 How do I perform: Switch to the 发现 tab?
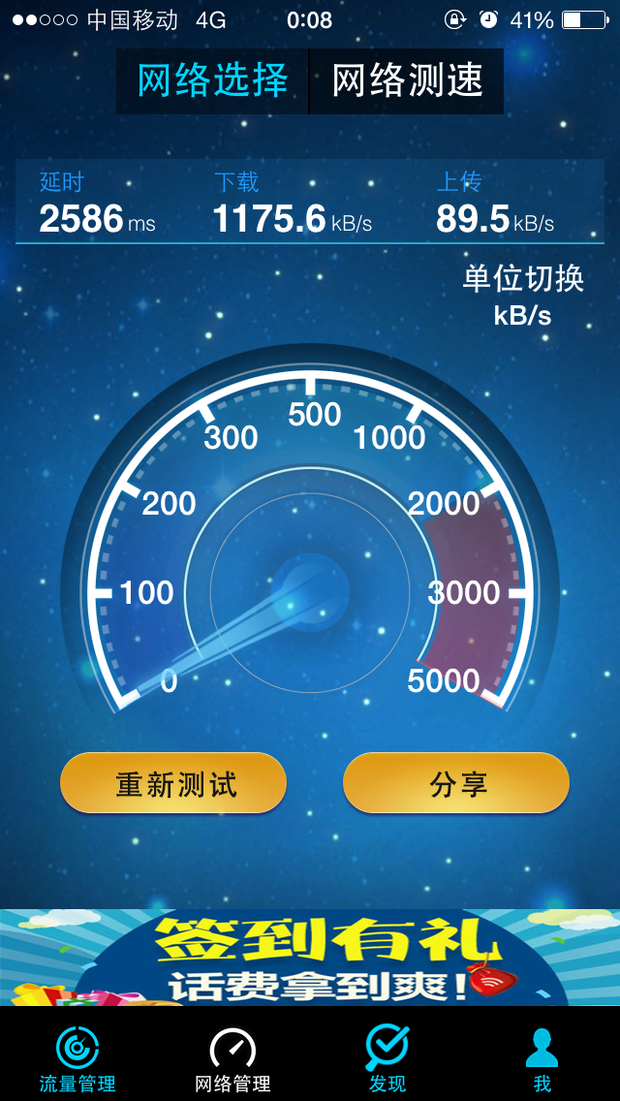[387, 1058]
